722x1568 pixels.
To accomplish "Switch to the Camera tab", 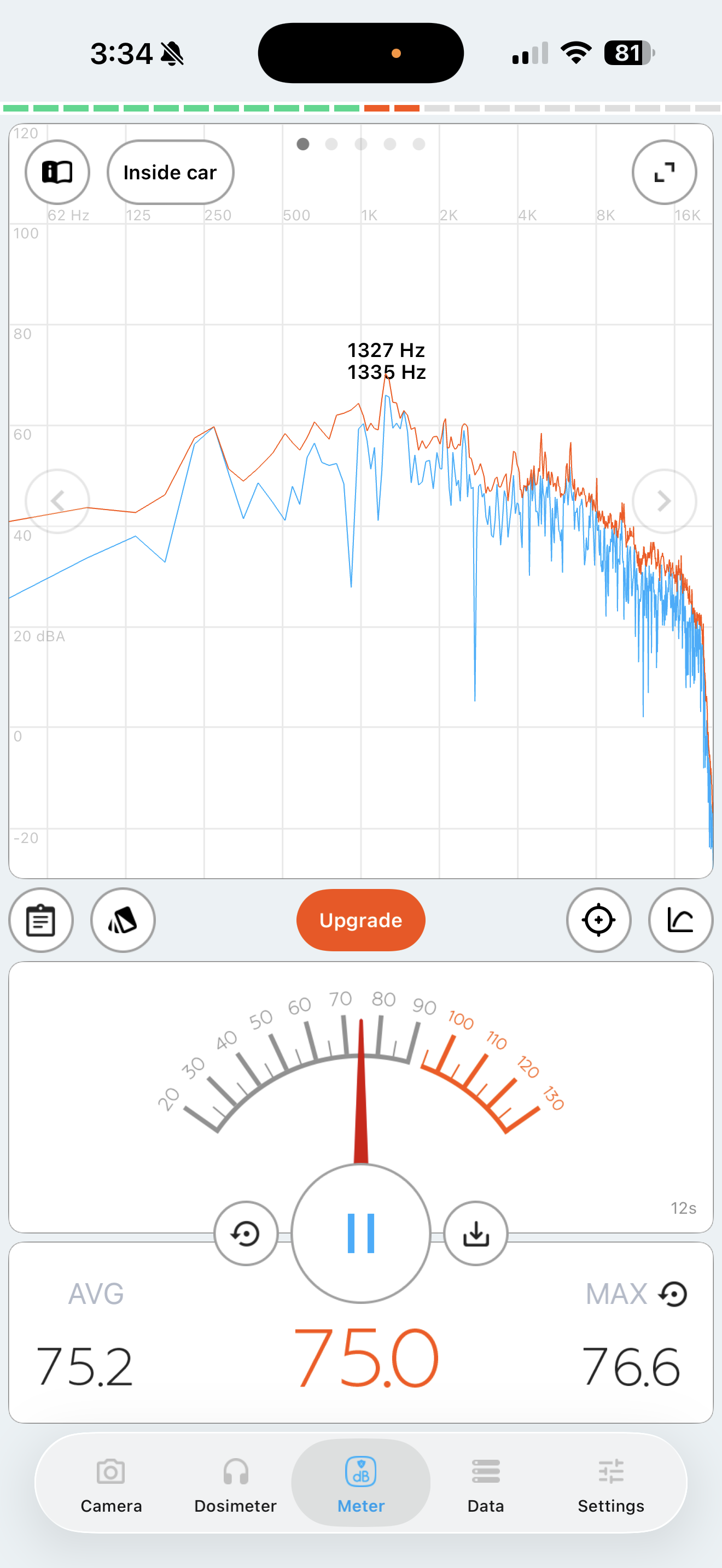I will (x=111, y=1484).
